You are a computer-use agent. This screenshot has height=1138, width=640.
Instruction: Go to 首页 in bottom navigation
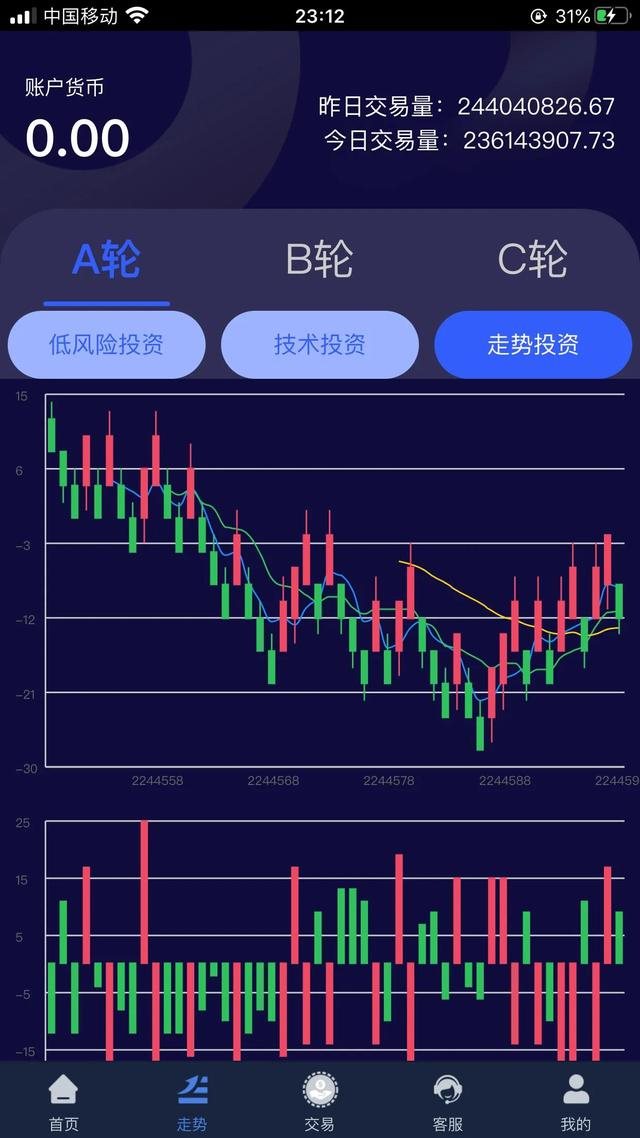point(64,1102)
